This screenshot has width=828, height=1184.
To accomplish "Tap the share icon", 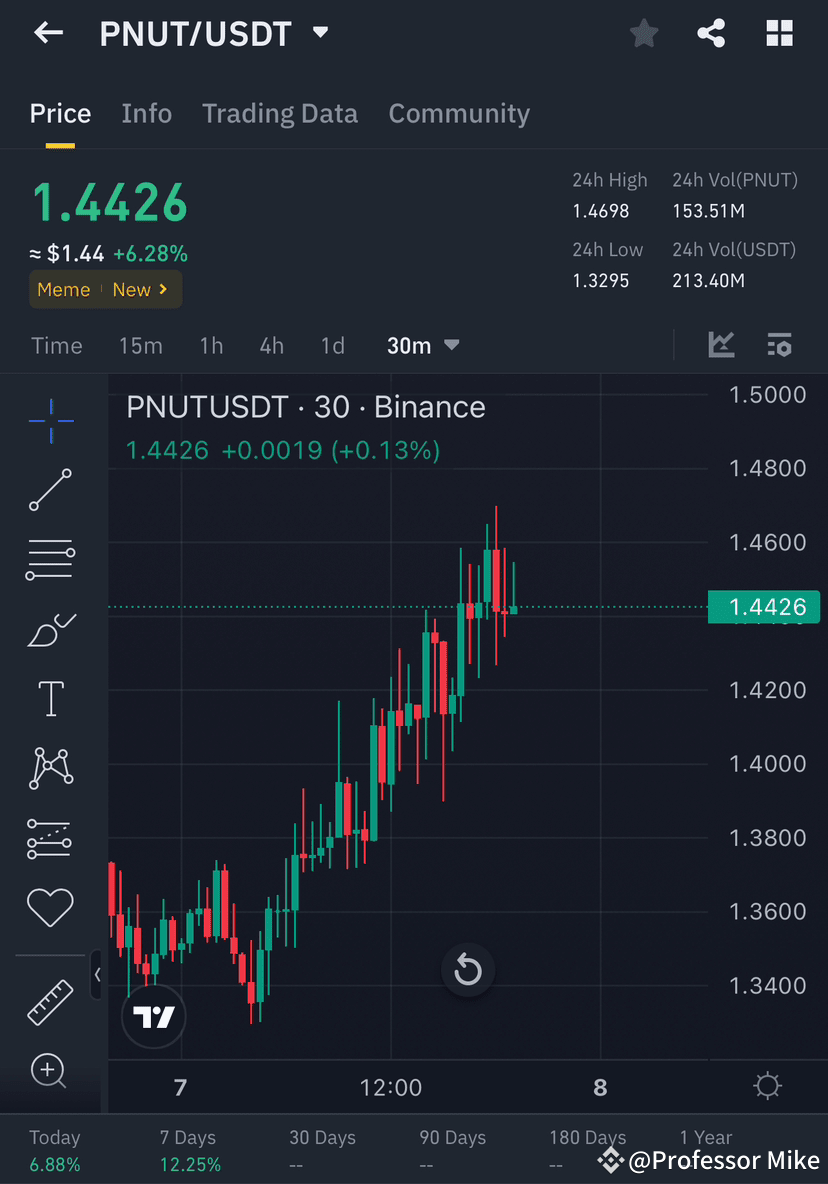I will pyautogui.click(x=711, y=33).
